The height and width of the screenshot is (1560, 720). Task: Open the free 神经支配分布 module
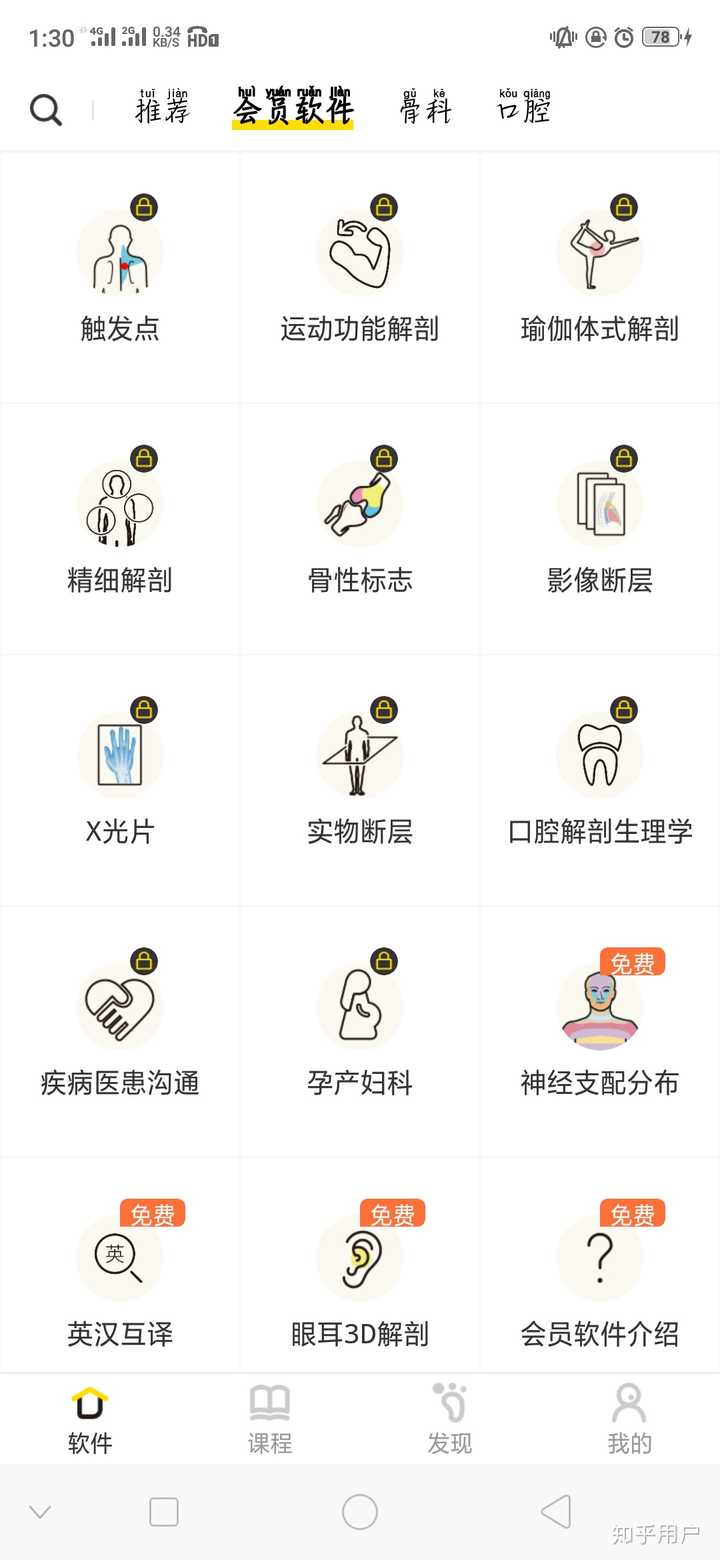[x=600, y=1032]
